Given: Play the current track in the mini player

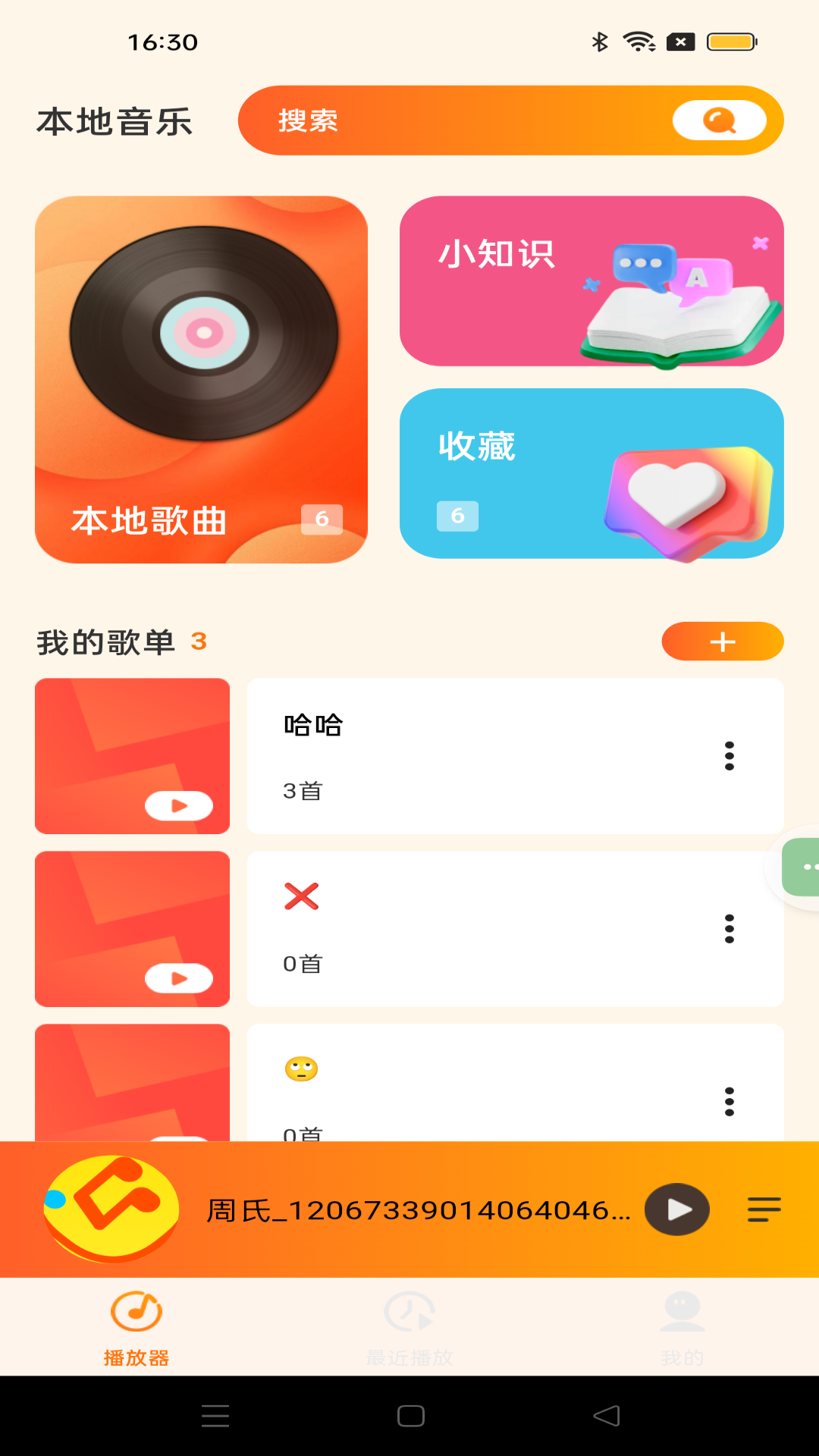Looking at the screenshot, I should pyautogui.click(x=677, y=1210).
